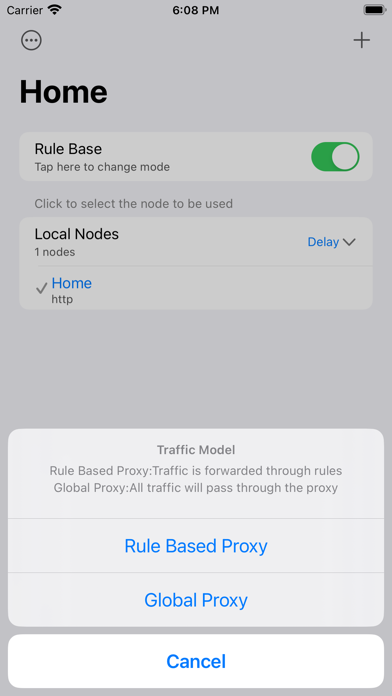392x696 pixels.
Task: Cancel the Traffic Model sheet
Action: tap(196, 661)
